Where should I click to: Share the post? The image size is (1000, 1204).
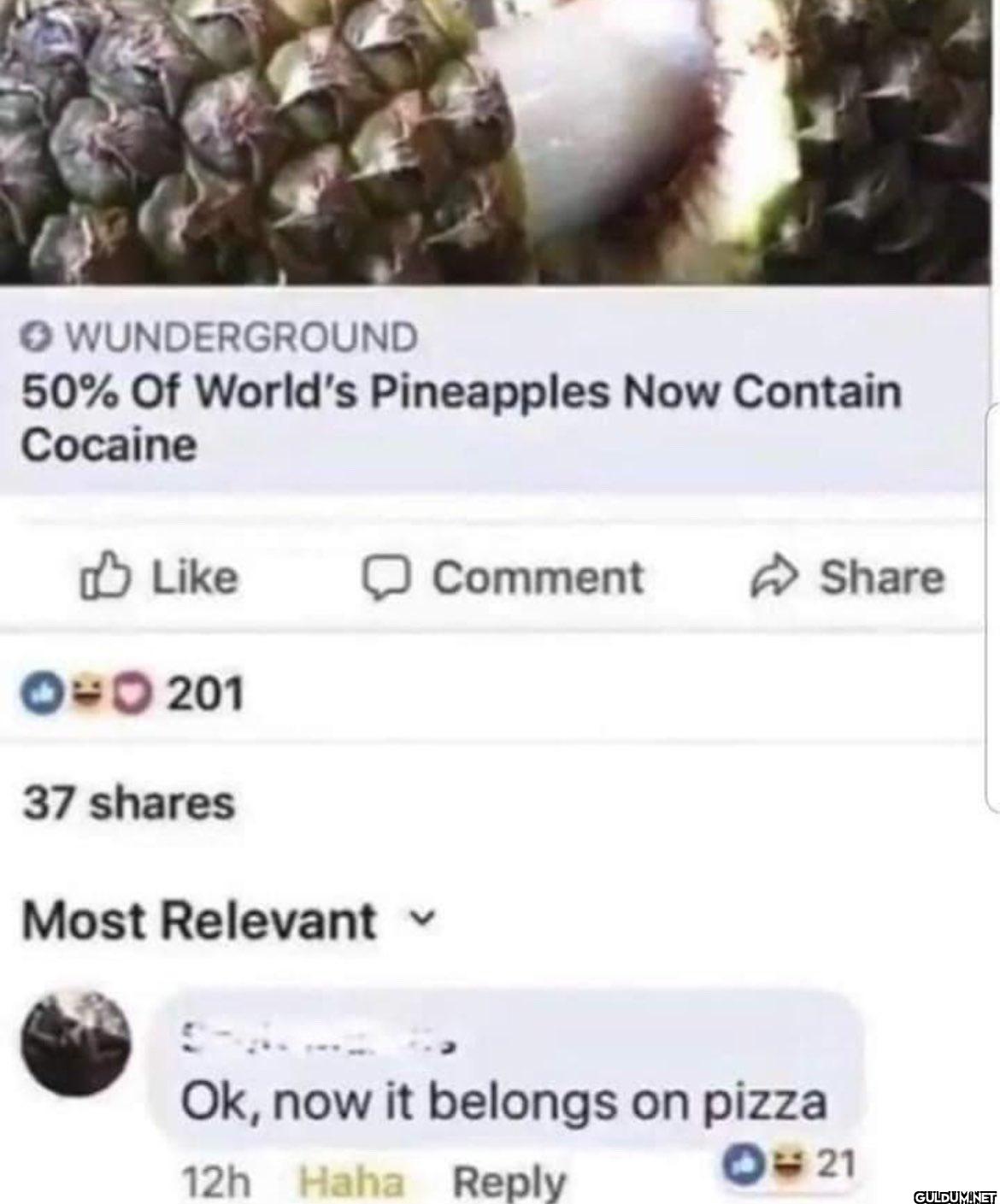pyautogui.click(x=848, y=578)
